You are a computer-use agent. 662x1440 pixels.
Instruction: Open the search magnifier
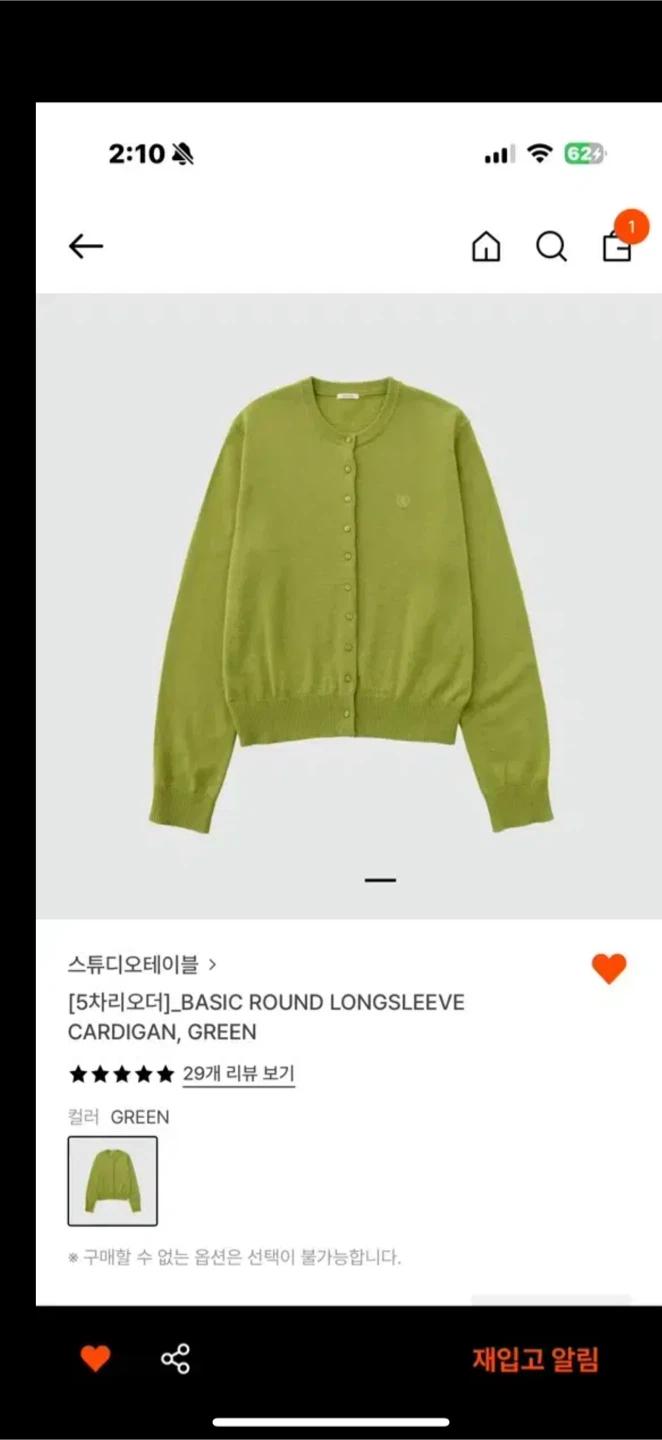click(551, 246)
